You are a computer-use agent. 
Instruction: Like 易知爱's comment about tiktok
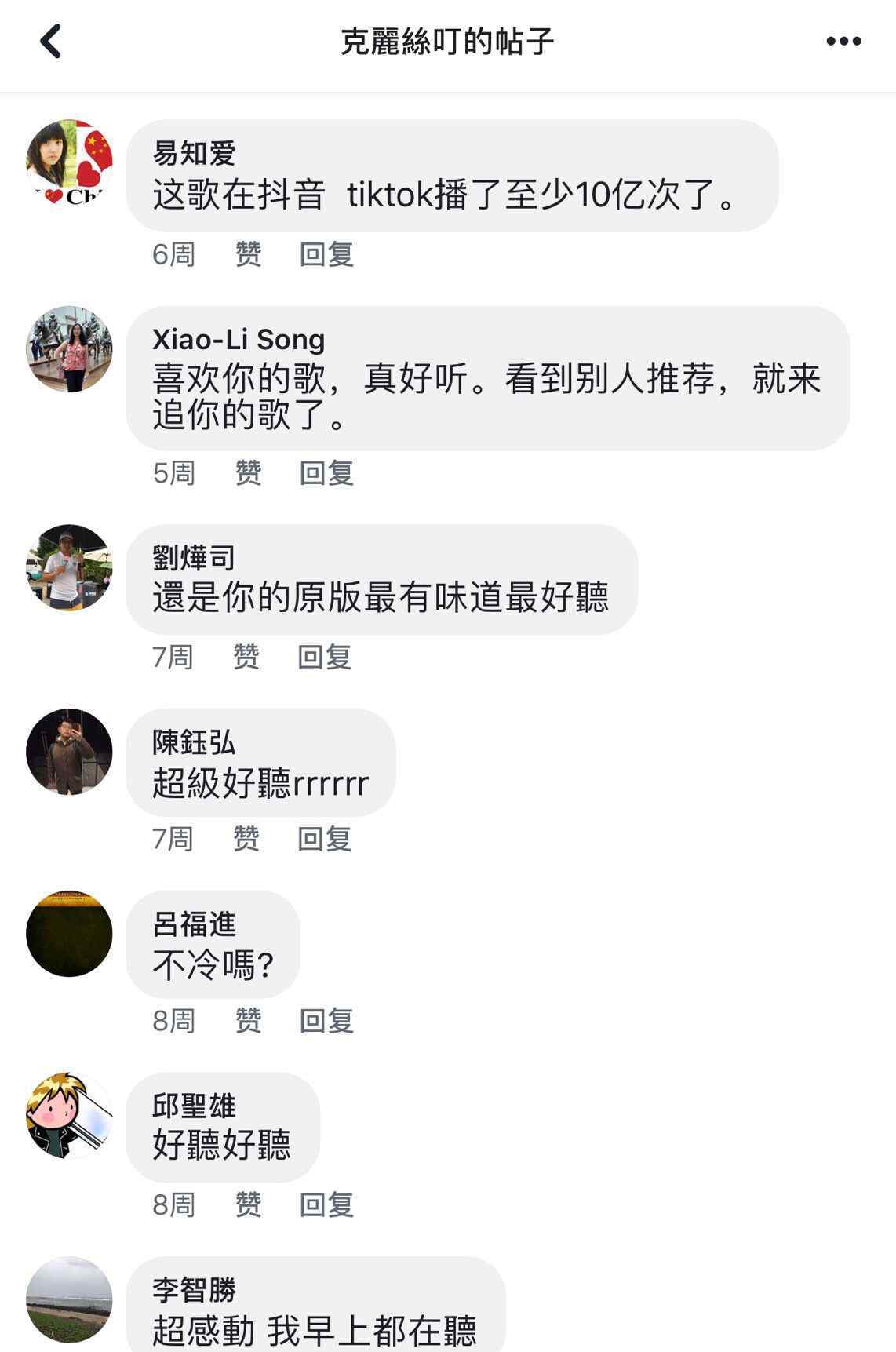pyautogui.click(x=248, y=254)
